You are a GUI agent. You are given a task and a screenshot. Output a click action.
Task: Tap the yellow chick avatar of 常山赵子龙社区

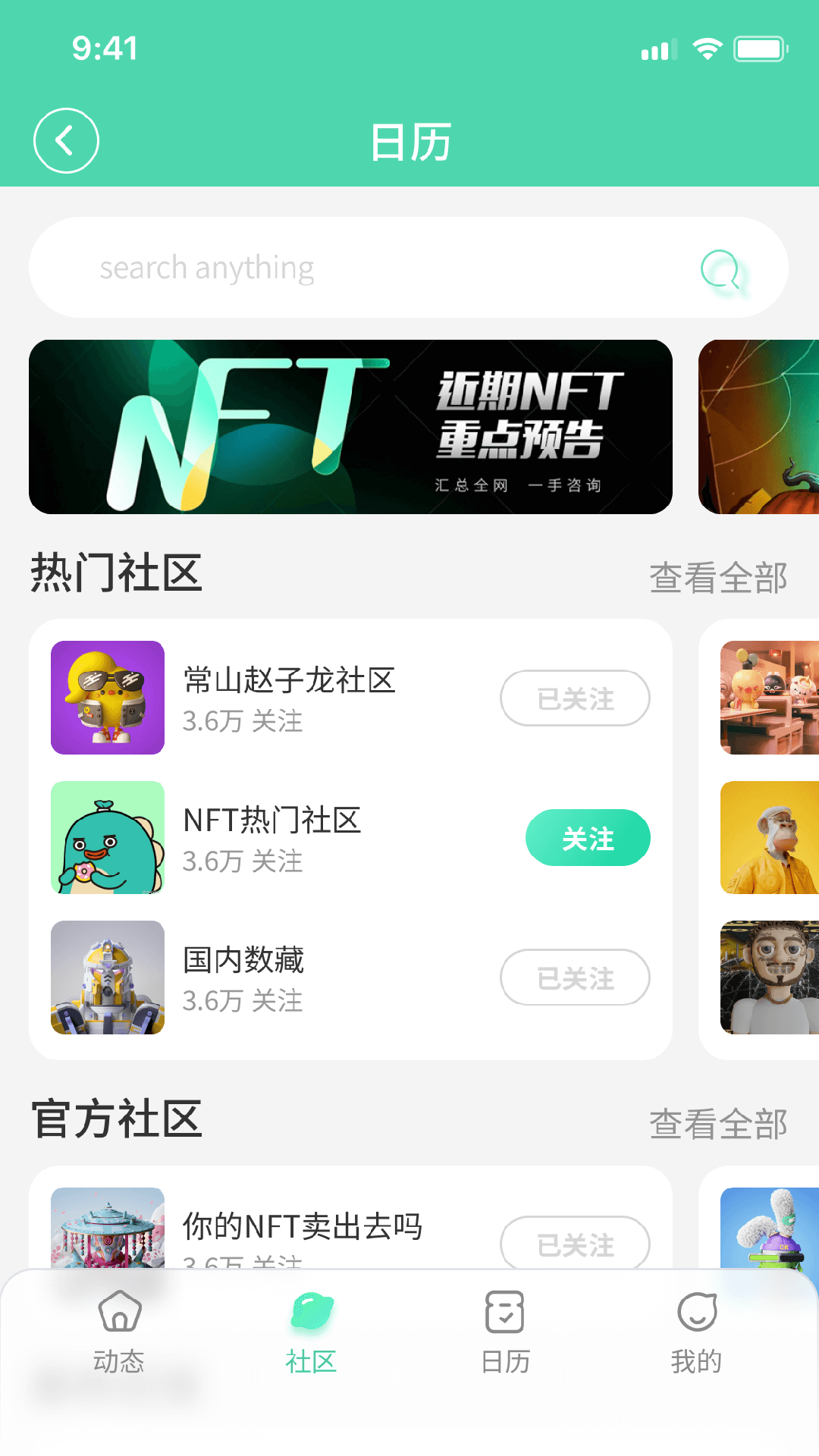point(107,698)
